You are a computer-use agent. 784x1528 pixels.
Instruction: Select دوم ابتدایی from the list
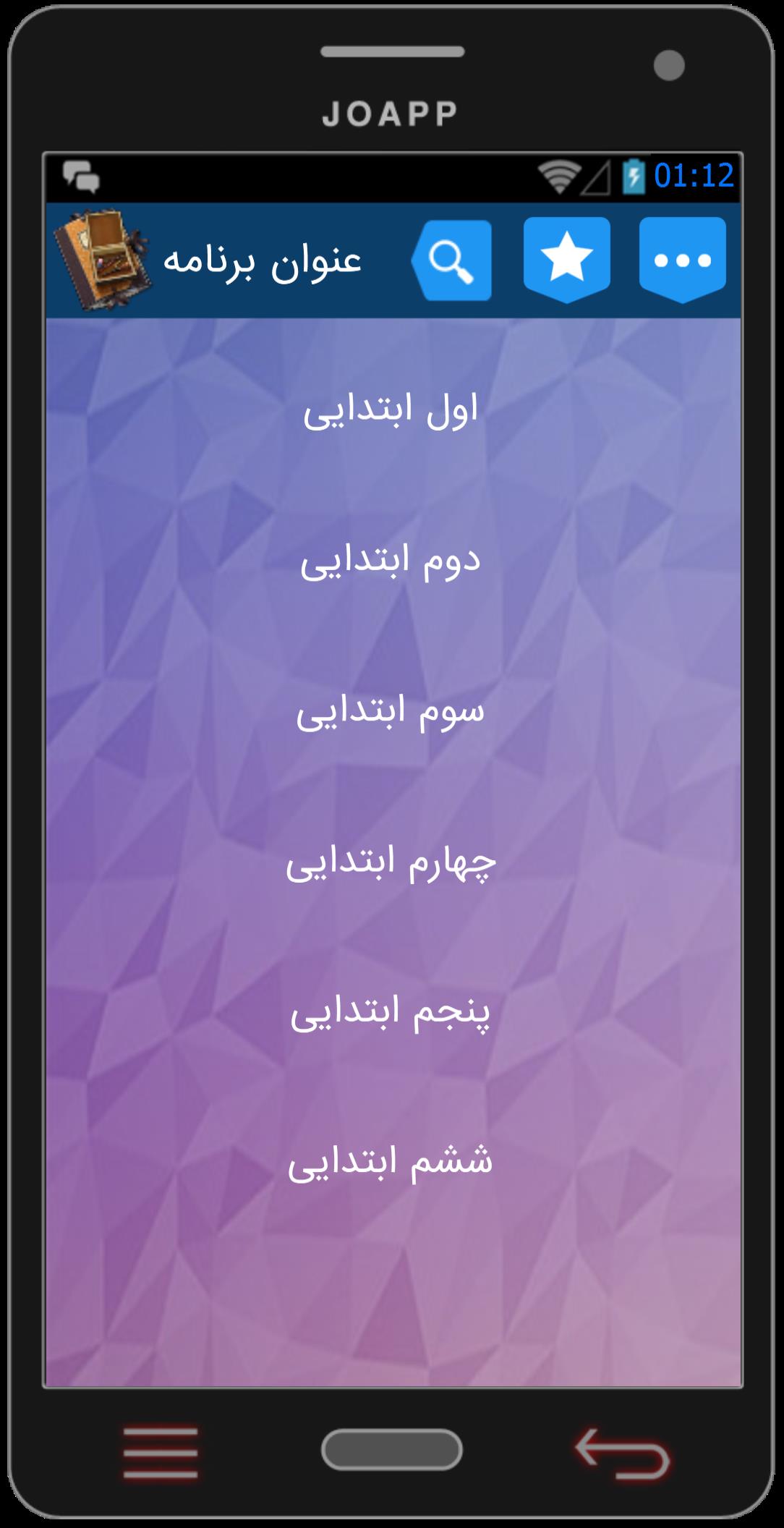pos(391,561)
